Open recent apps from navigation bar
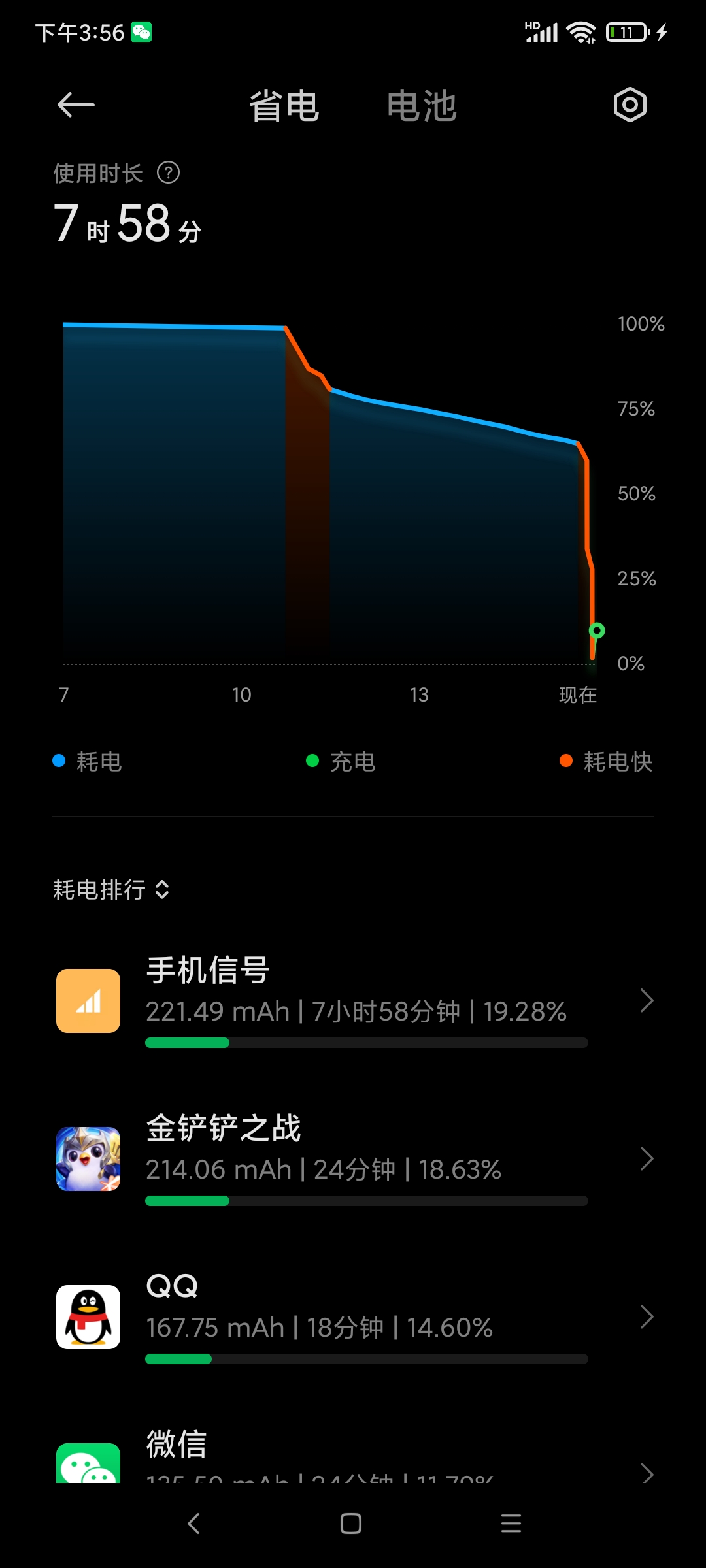This screenshot has width=706, height=1568. (x=511, y=1524)
